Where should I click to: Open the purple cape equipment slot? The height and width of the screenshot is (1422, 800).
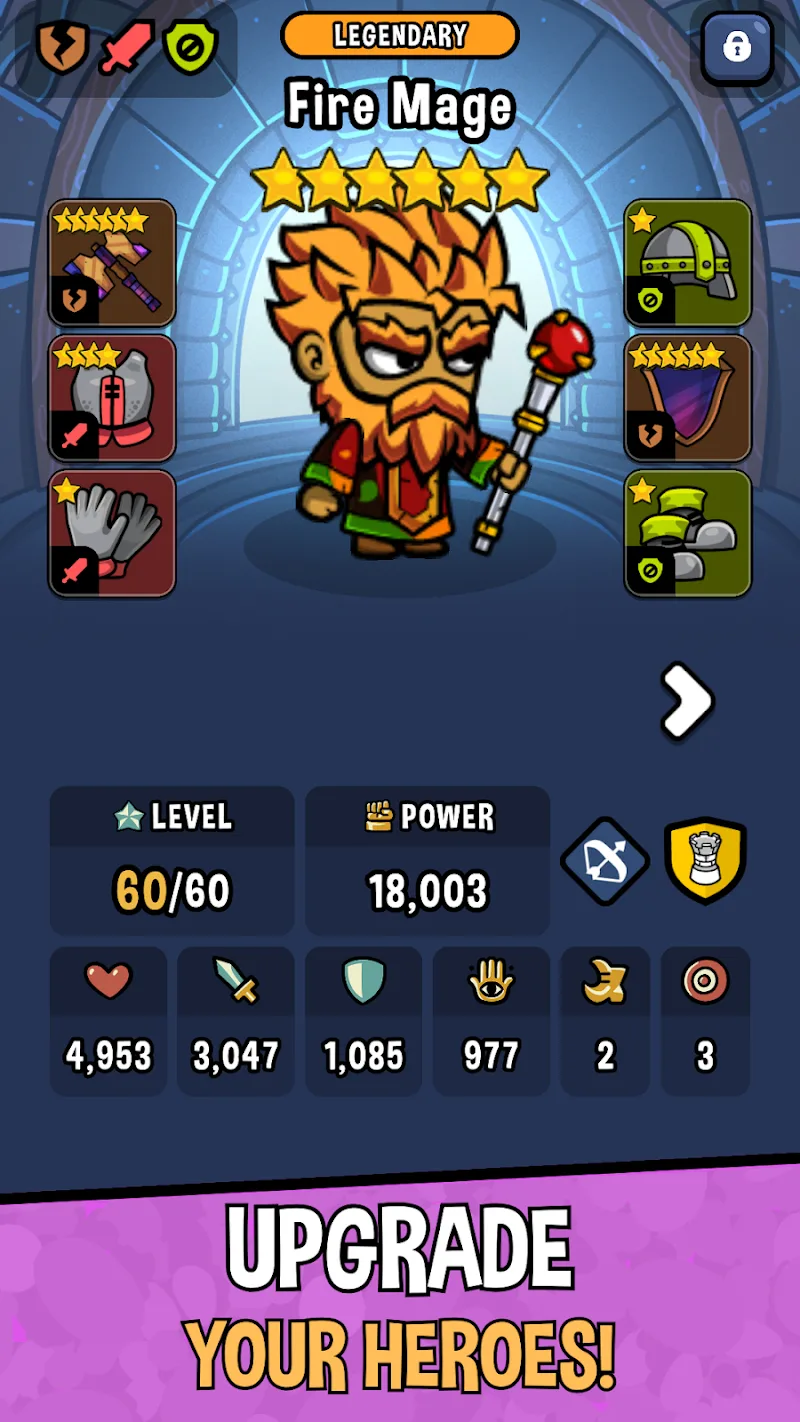[688, 398]
